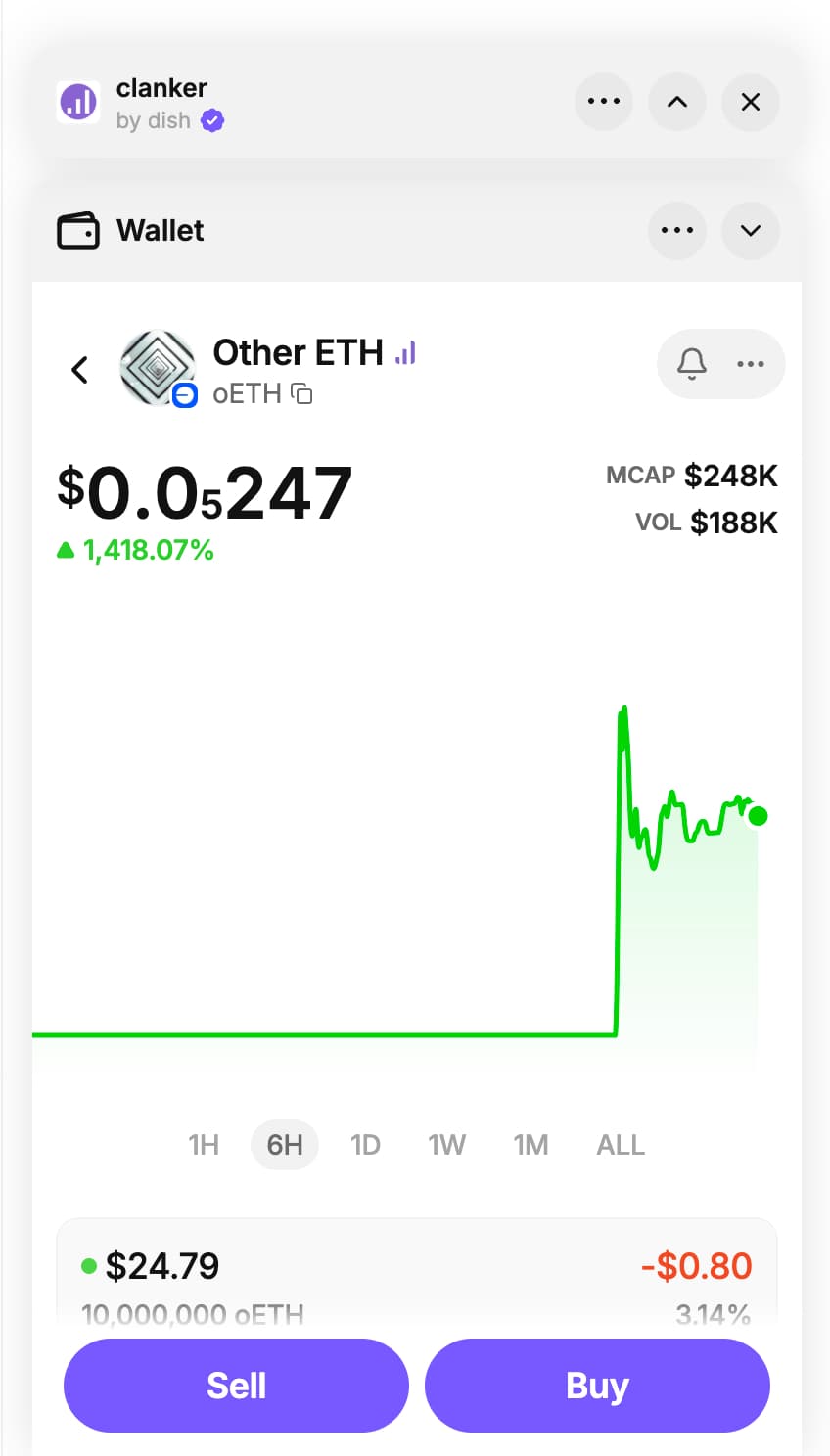Copy the oETH token address
830x1456 pixels.
click(302, 394)
